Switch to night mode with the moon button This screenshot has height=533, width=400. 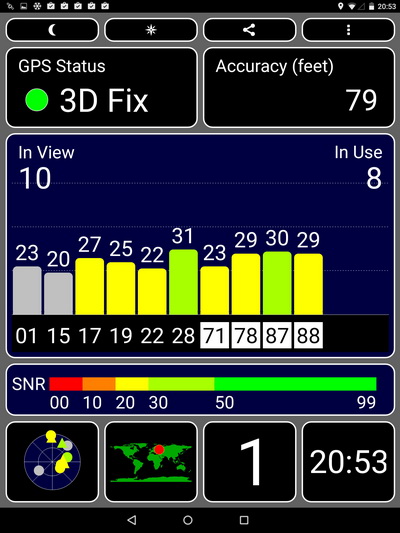coord(52,30)
